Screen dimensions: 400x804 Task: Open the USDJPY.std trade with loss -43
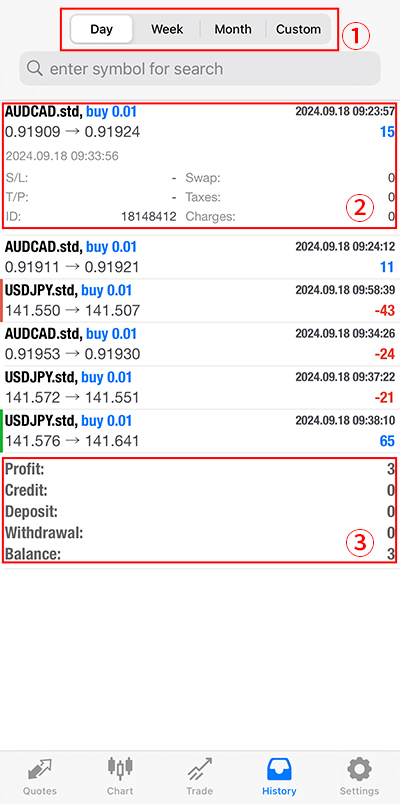(x=200, y=301)
